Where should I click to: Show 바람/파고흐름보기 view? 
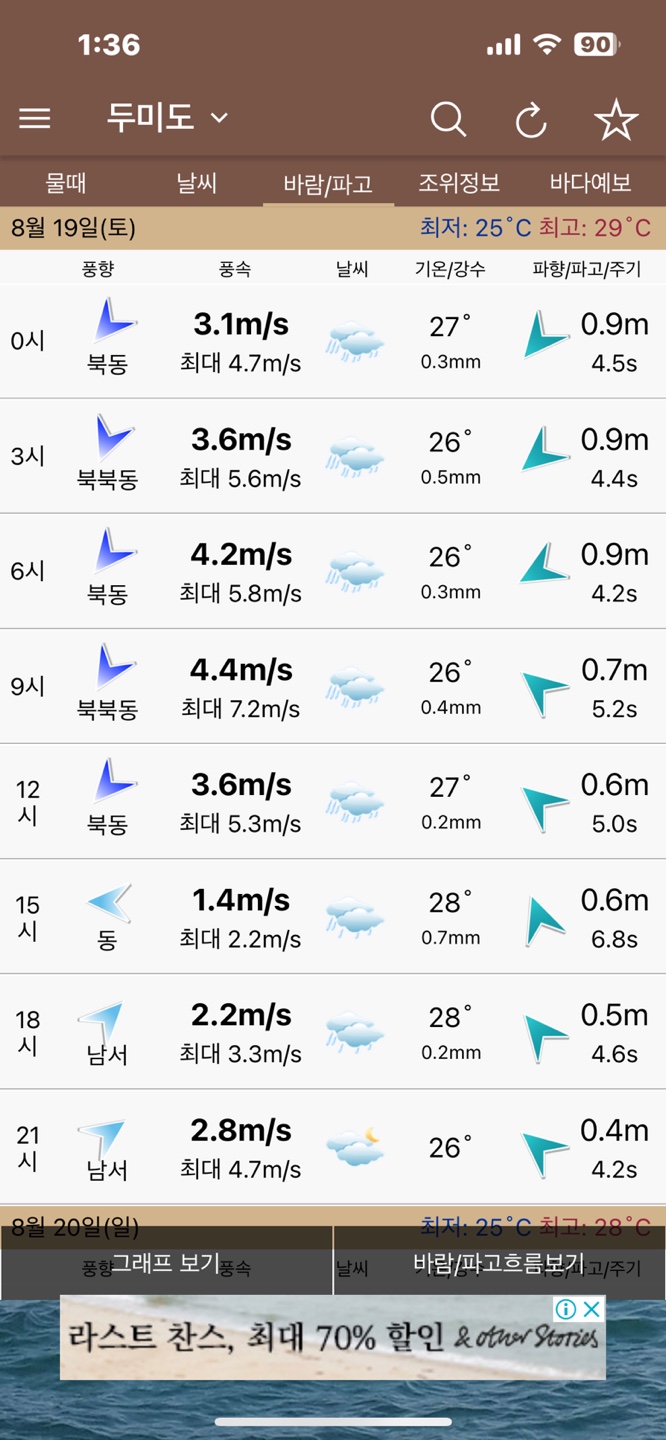[499, 1262]
